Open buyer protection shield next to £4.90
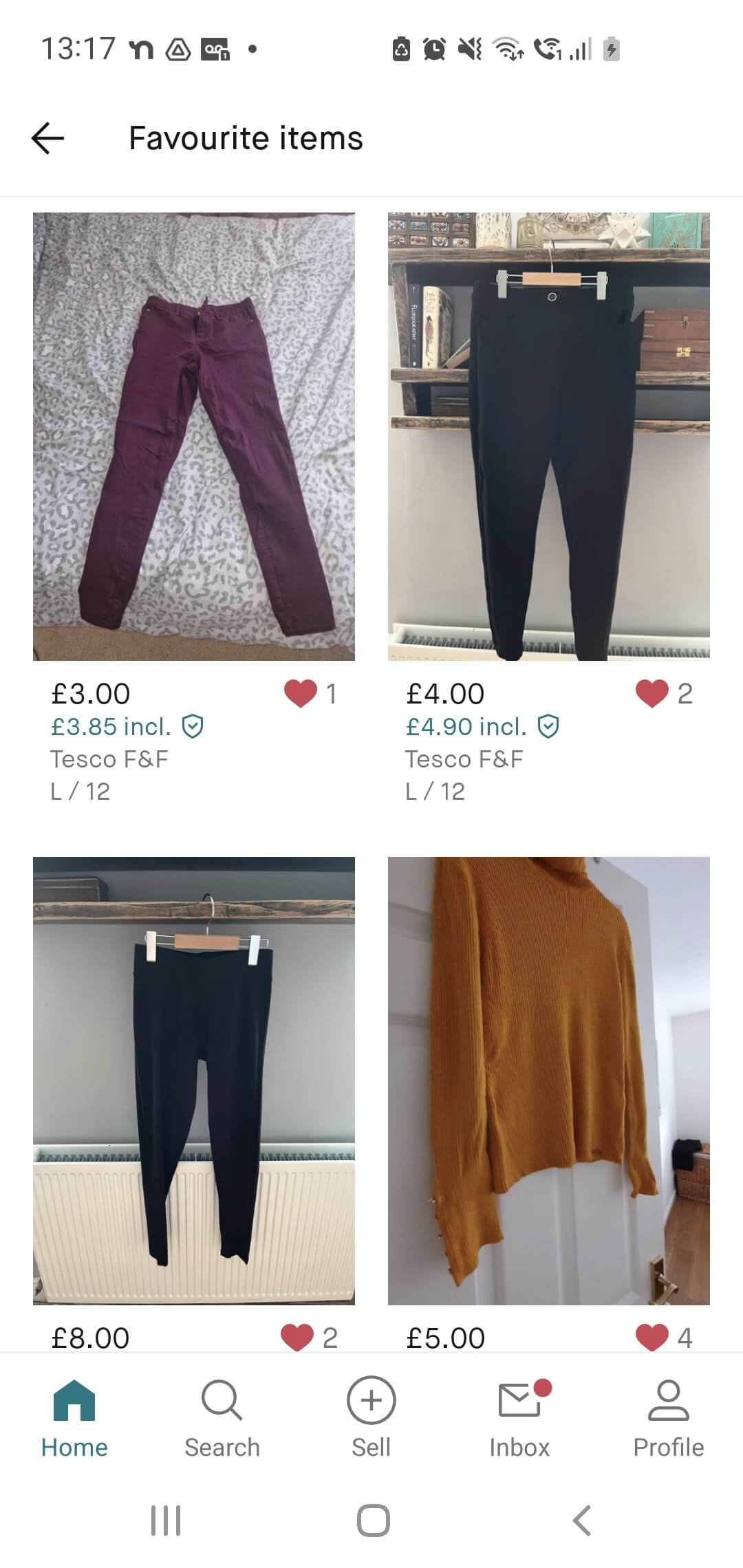Viewport: 743px width, 1568px height. [x=548, y=727]
